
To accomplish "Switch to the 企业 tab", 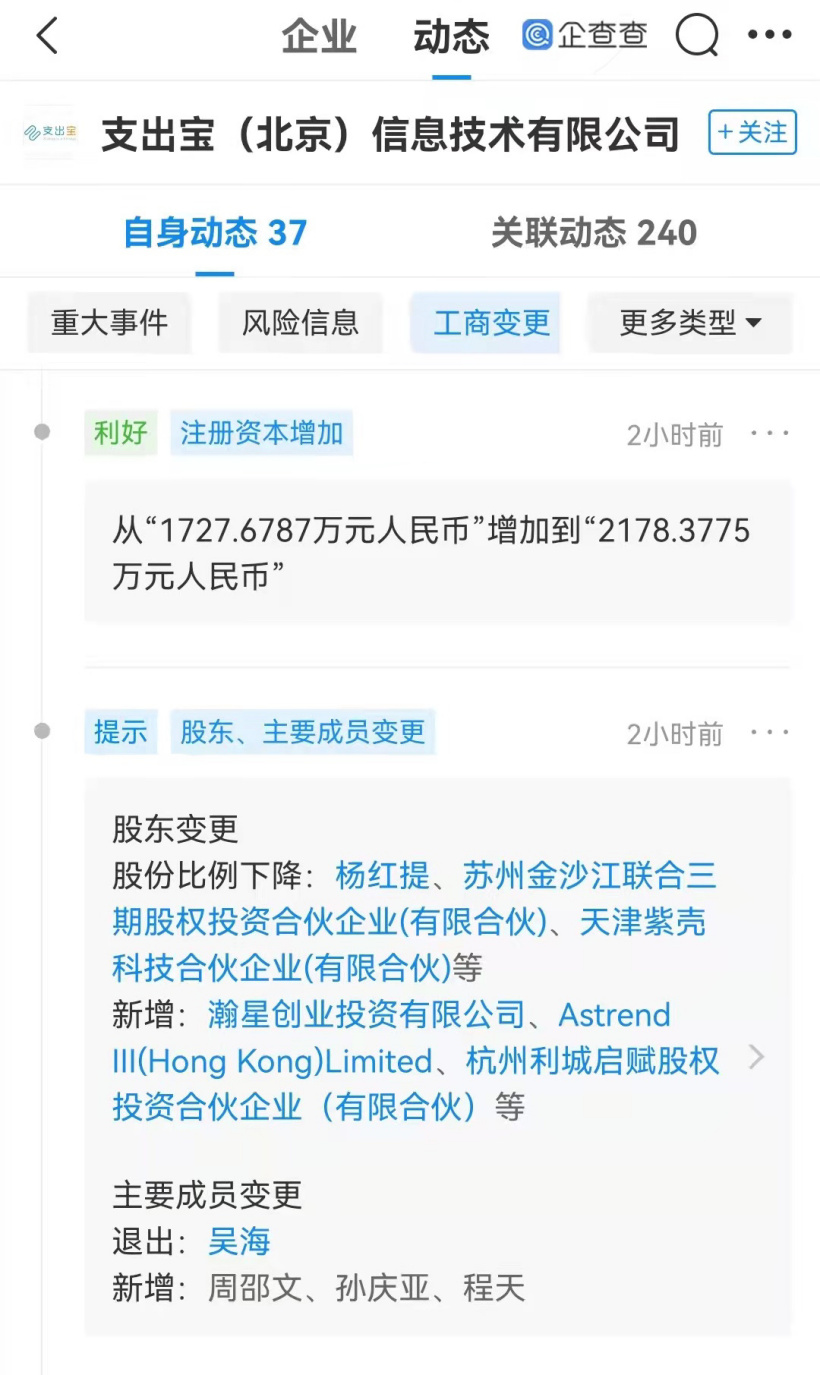I will coord(319,38).
